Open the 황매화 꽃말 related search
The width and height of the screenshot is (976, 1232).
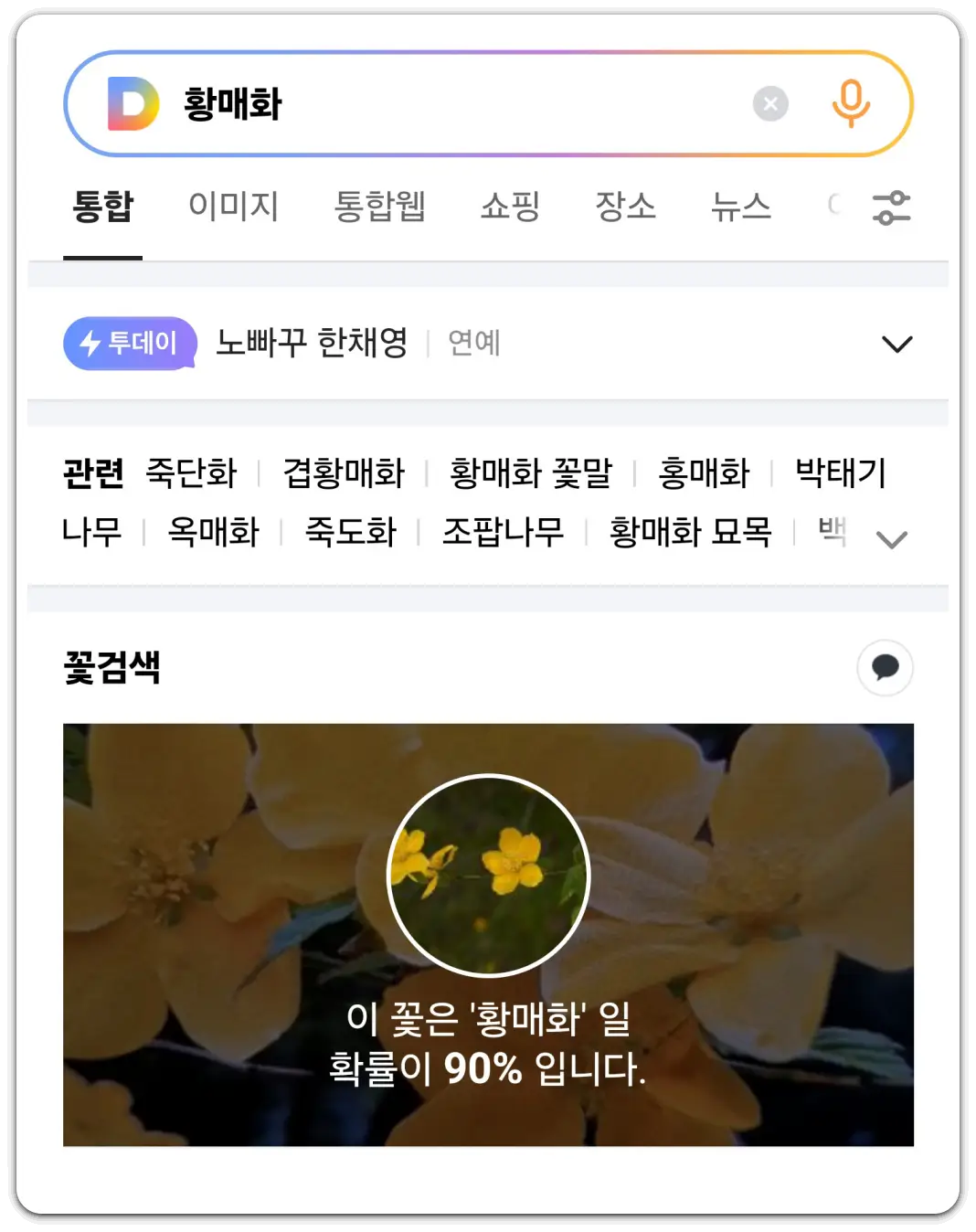pos(531,472)
